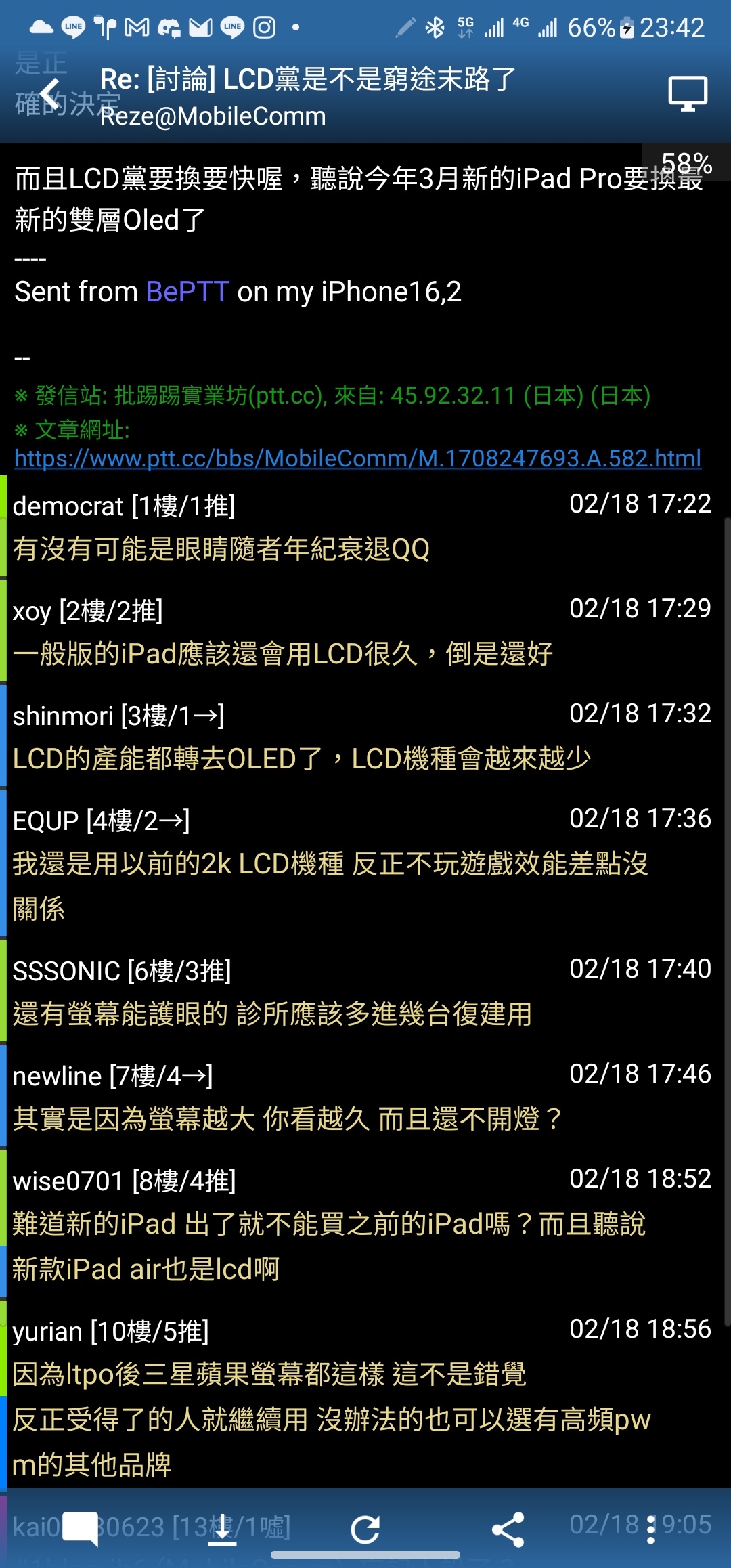Tap the monitor icon in the header

coord(688,94)
